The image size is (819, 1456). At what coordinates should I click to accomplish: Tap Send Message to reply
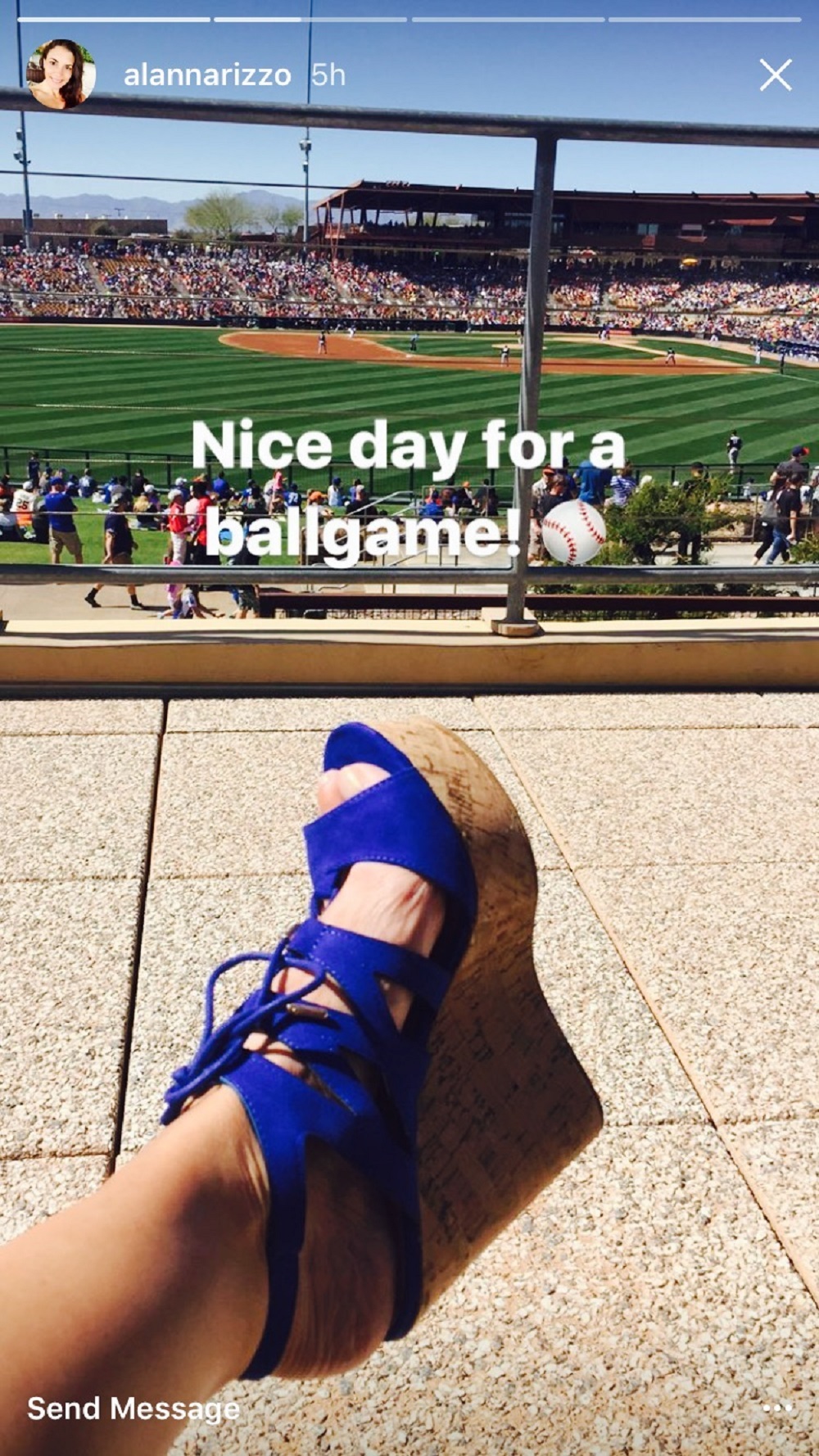(x=133, y=1408)
